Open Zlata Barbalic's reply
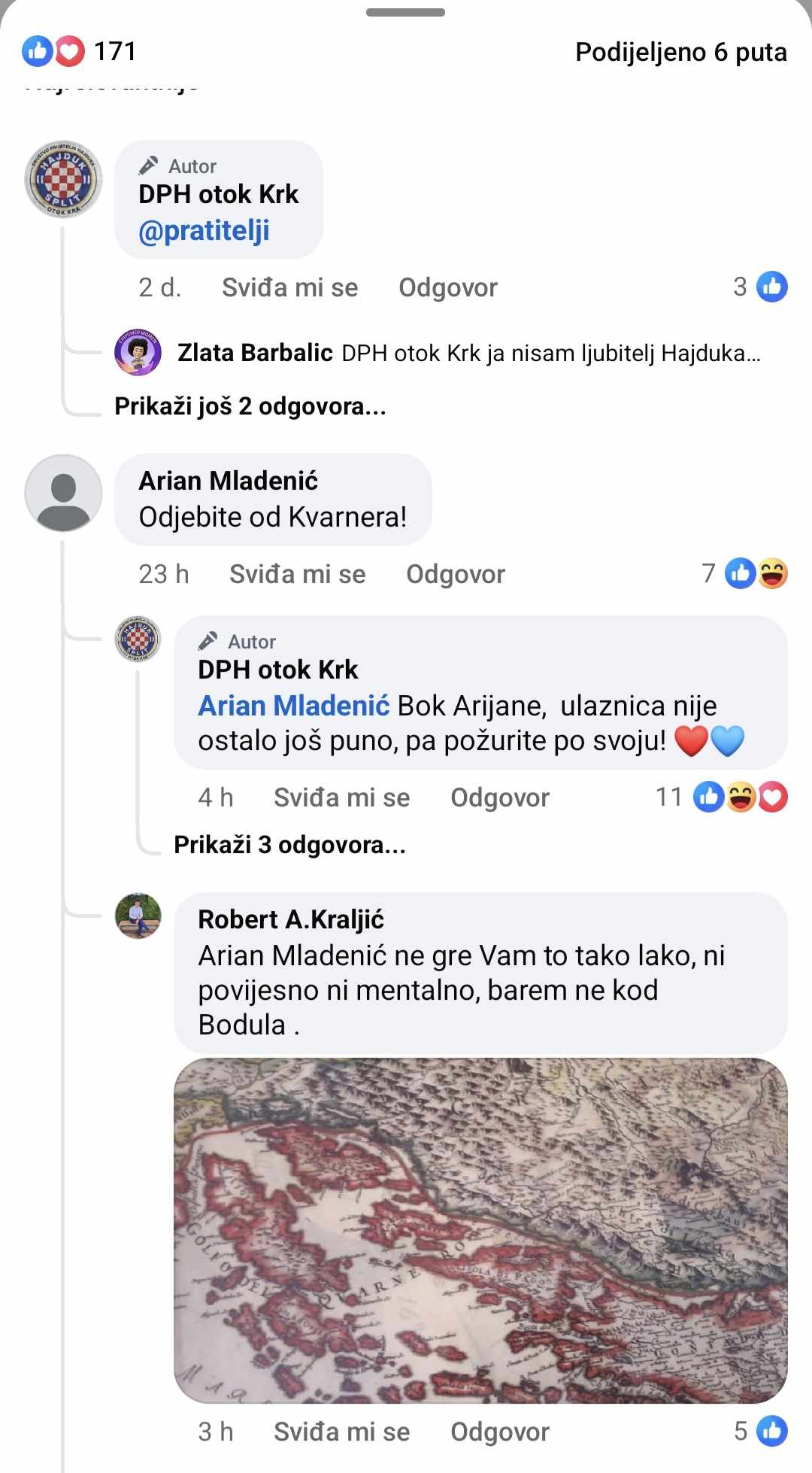 click(468, 353)
